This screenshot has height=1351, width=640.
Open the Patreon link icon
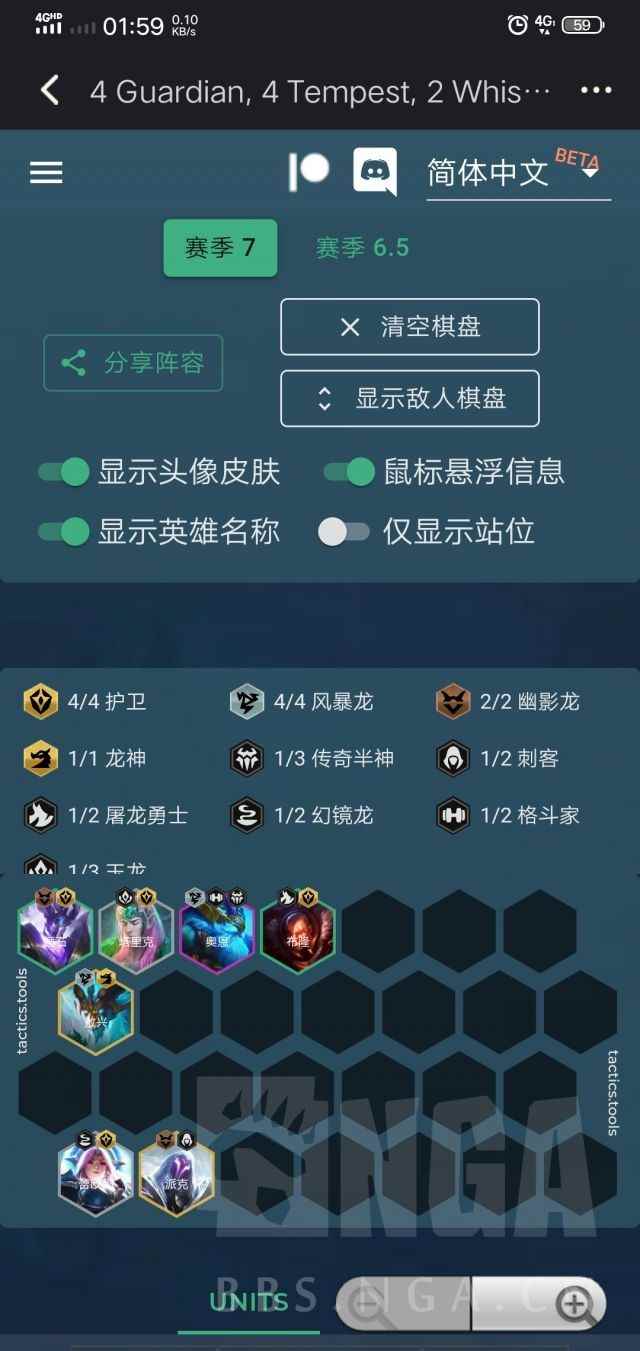tap(309, 171)
